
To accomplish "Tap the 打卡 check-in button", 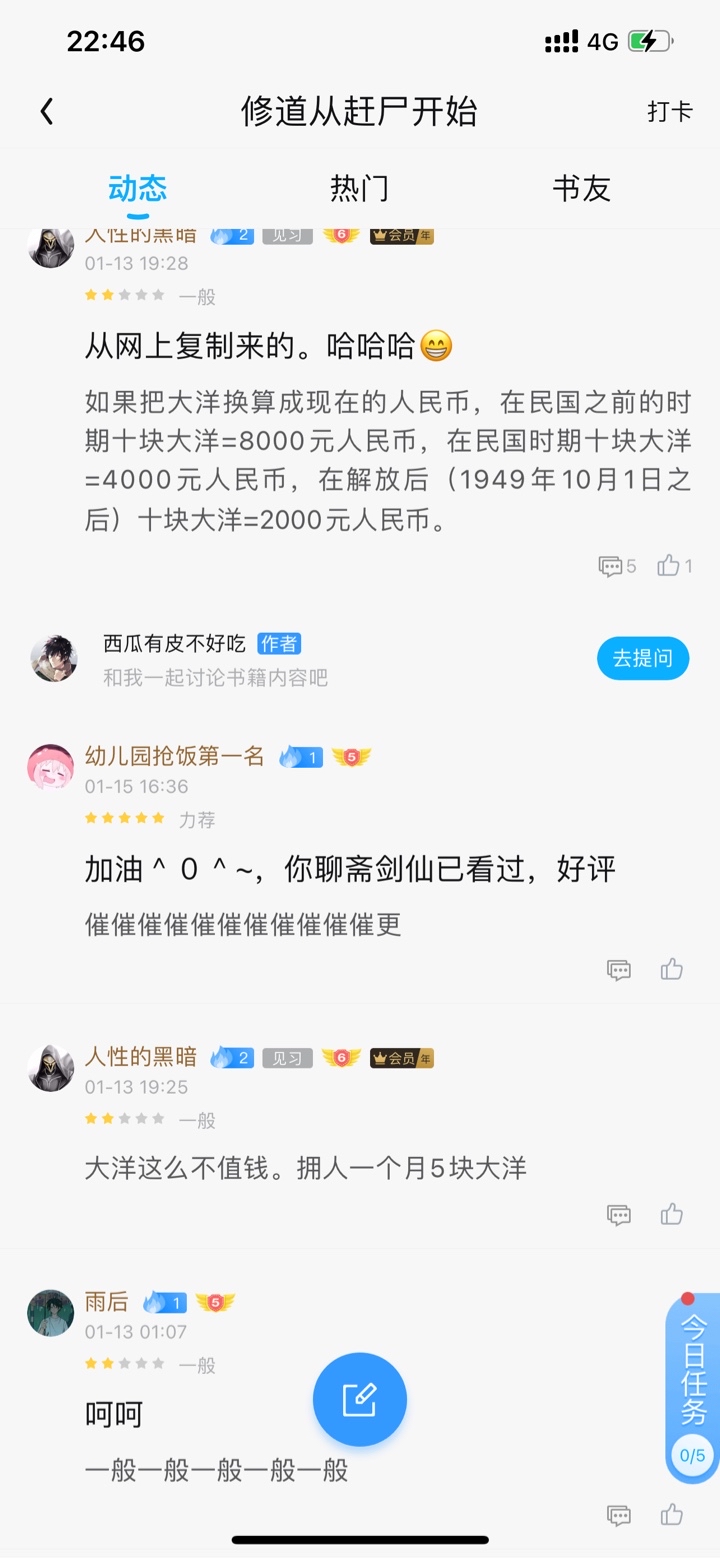I will (x=669, y=111).
